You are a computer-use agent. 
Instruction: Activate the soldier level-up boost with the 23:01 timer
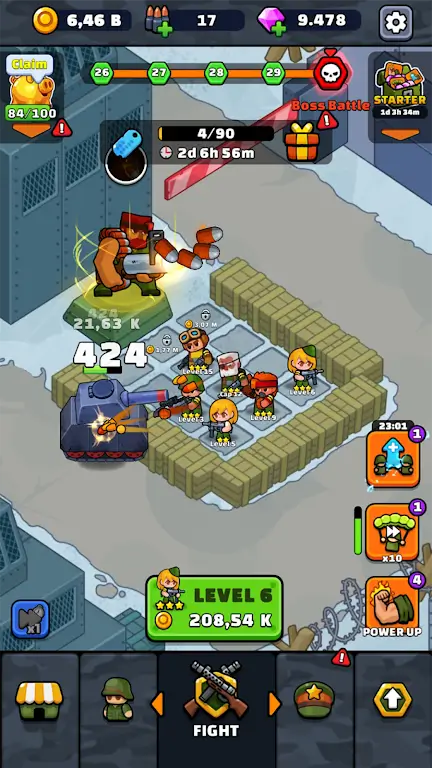tap(393, 456)
